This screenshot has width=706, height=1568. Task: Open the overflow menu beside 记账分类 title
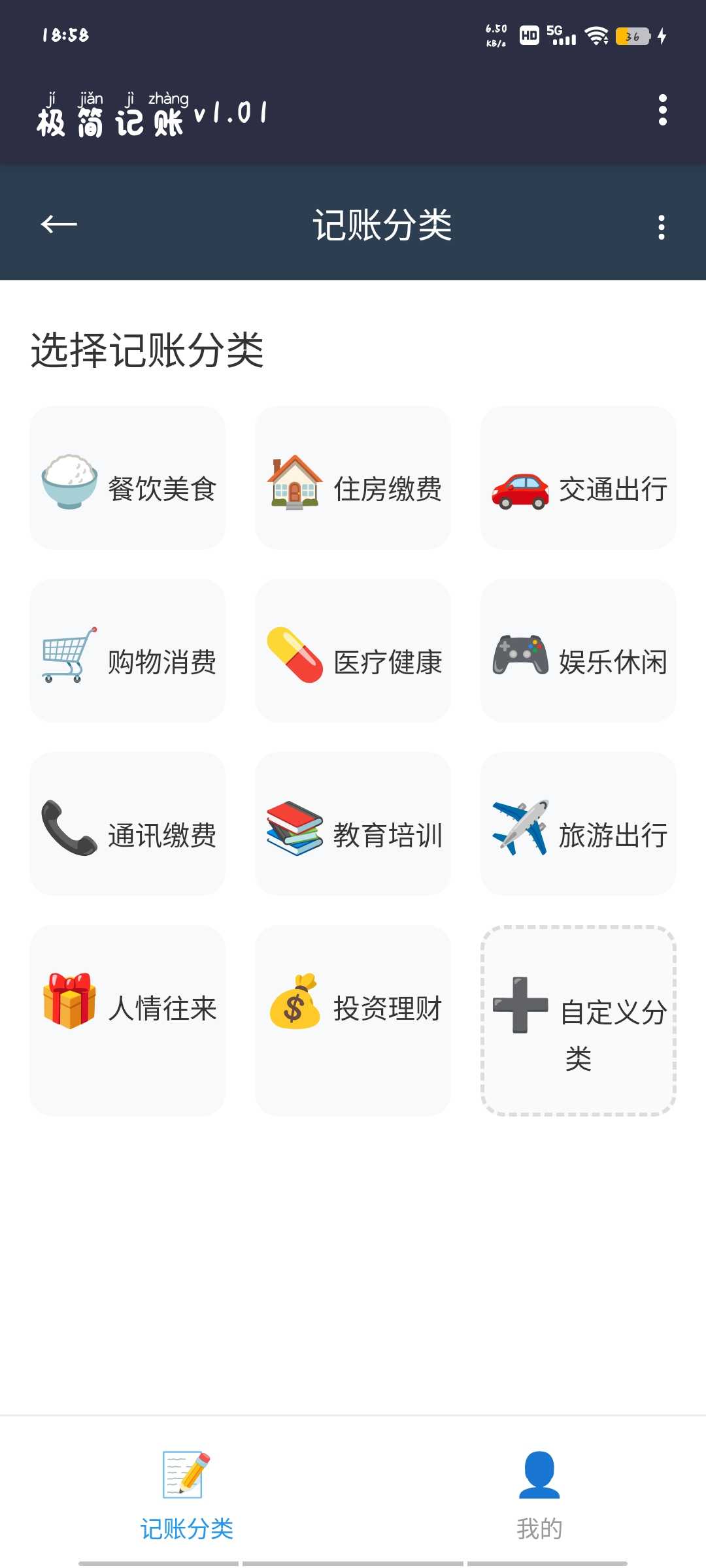click(x=662, y=227)
